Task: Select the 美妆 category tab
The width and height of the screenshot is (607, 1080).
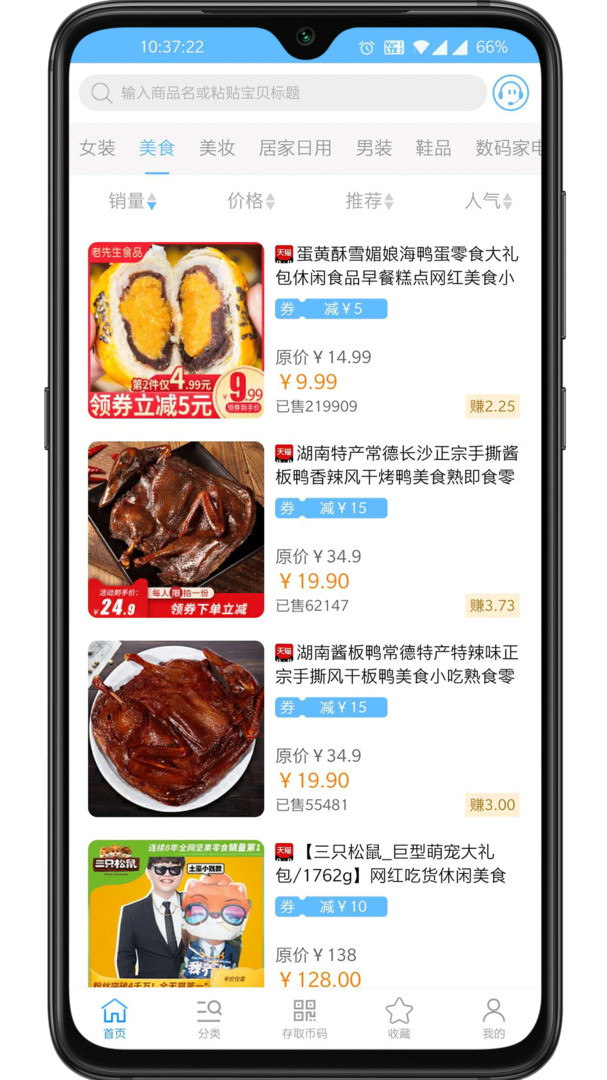Action: (217, 148)
